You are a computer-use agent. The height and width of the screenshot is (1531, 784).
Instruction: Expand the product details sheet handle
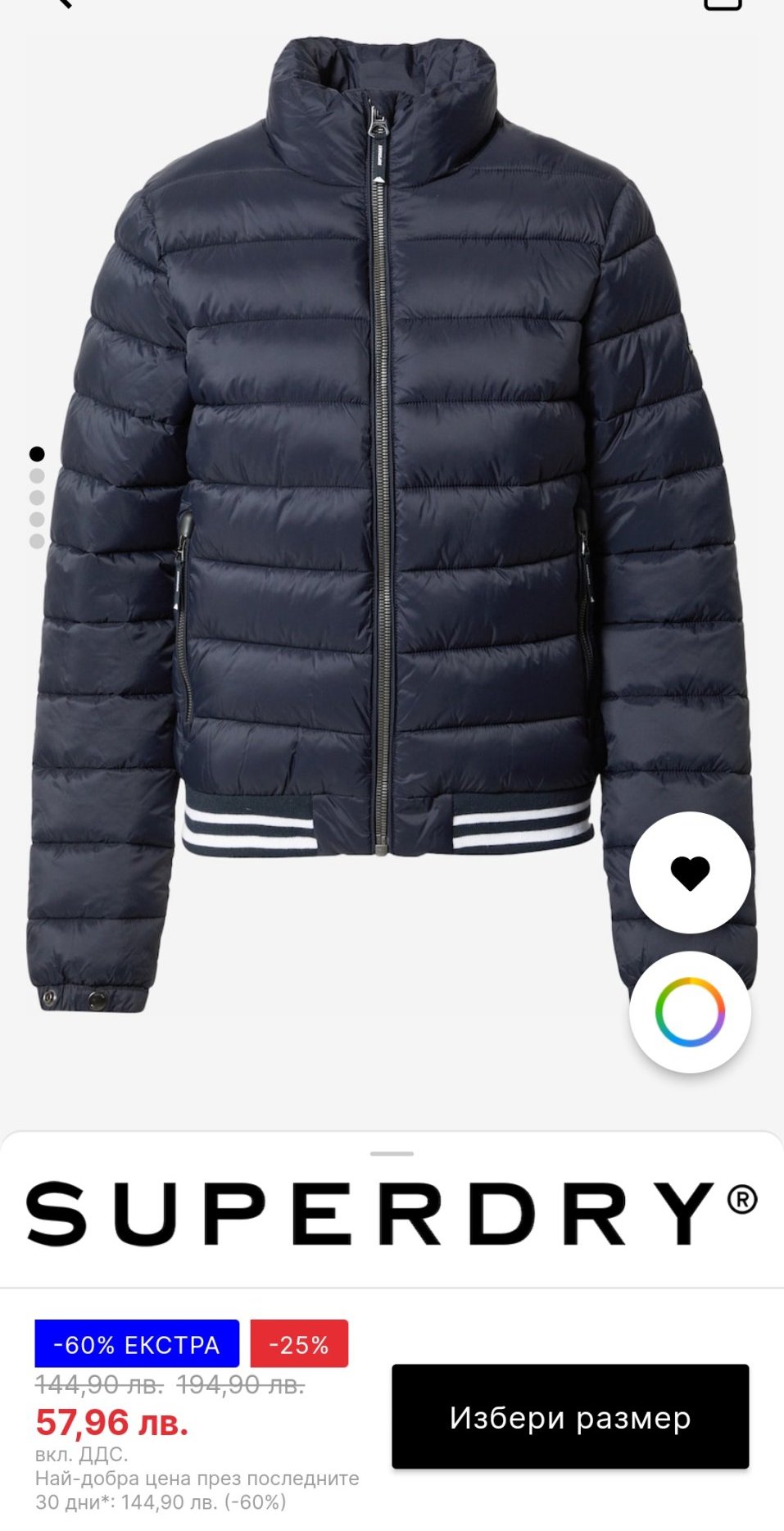392,1153
